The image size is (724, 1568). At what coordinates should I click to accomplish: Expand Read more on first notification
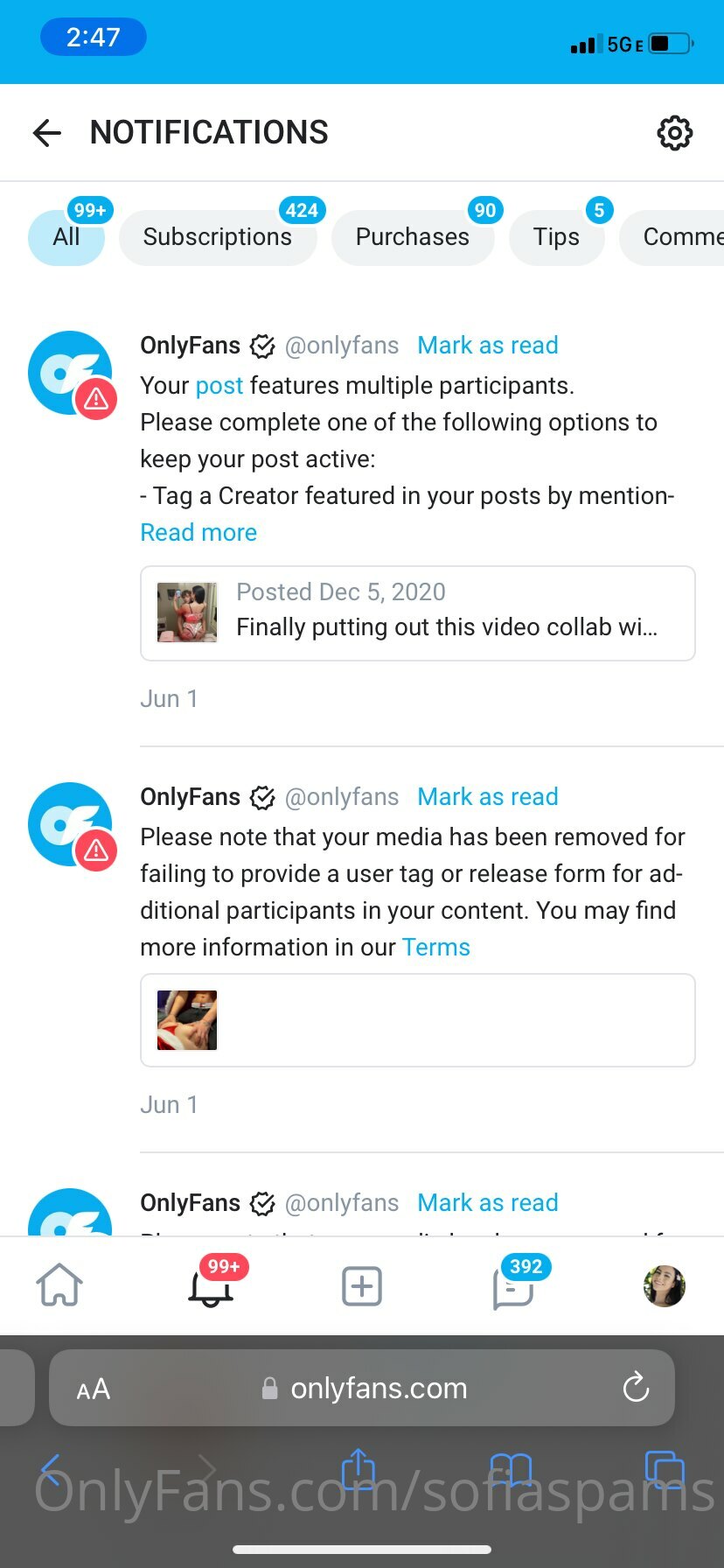(x=198, y=533)
